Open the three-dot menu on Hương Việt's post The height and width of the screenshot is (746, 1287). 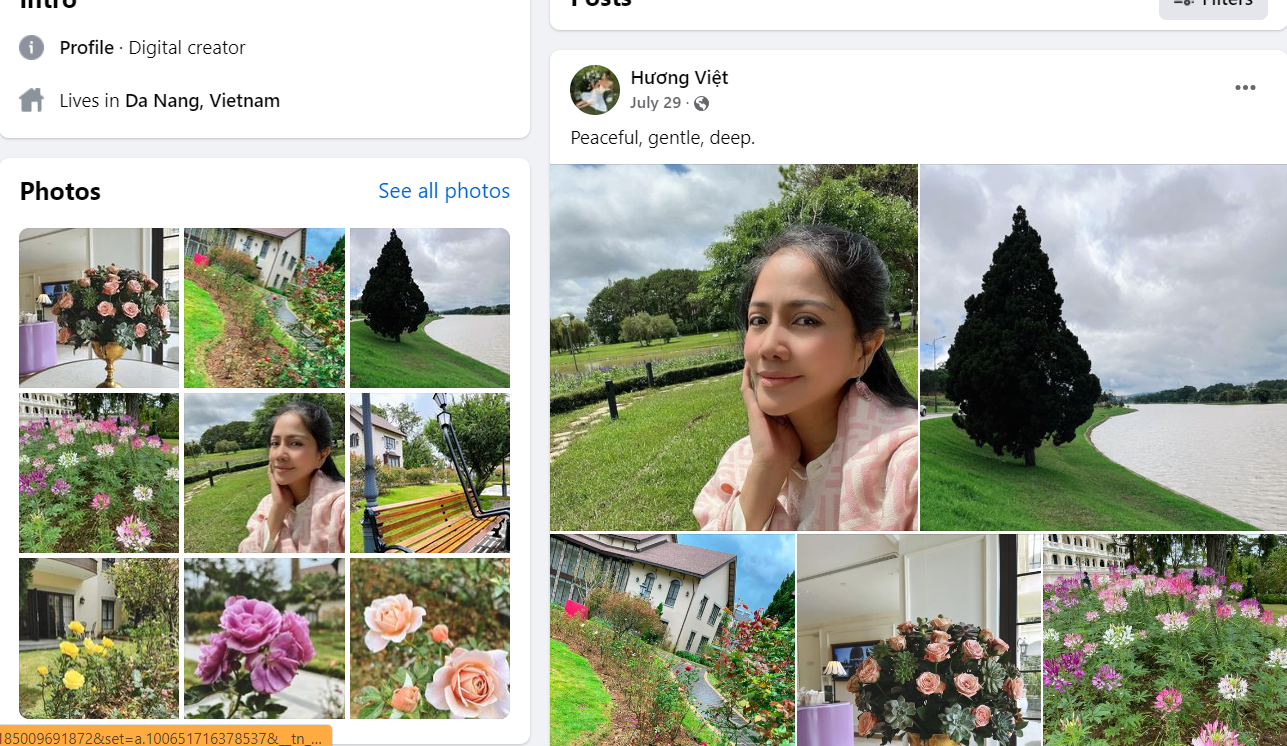(1244, 88)
